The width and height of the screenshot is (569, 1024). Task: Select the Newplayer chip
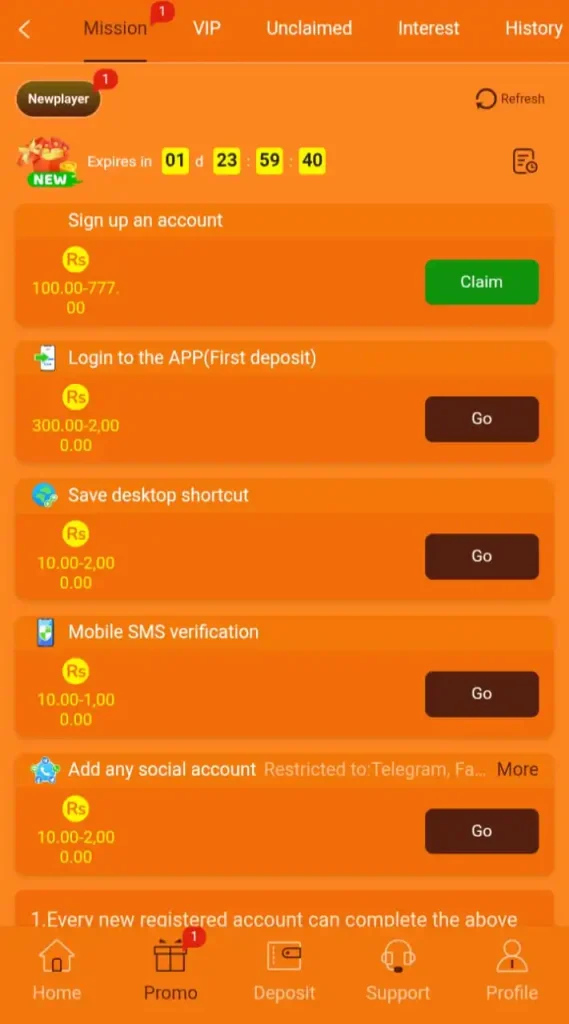point(59,99)
